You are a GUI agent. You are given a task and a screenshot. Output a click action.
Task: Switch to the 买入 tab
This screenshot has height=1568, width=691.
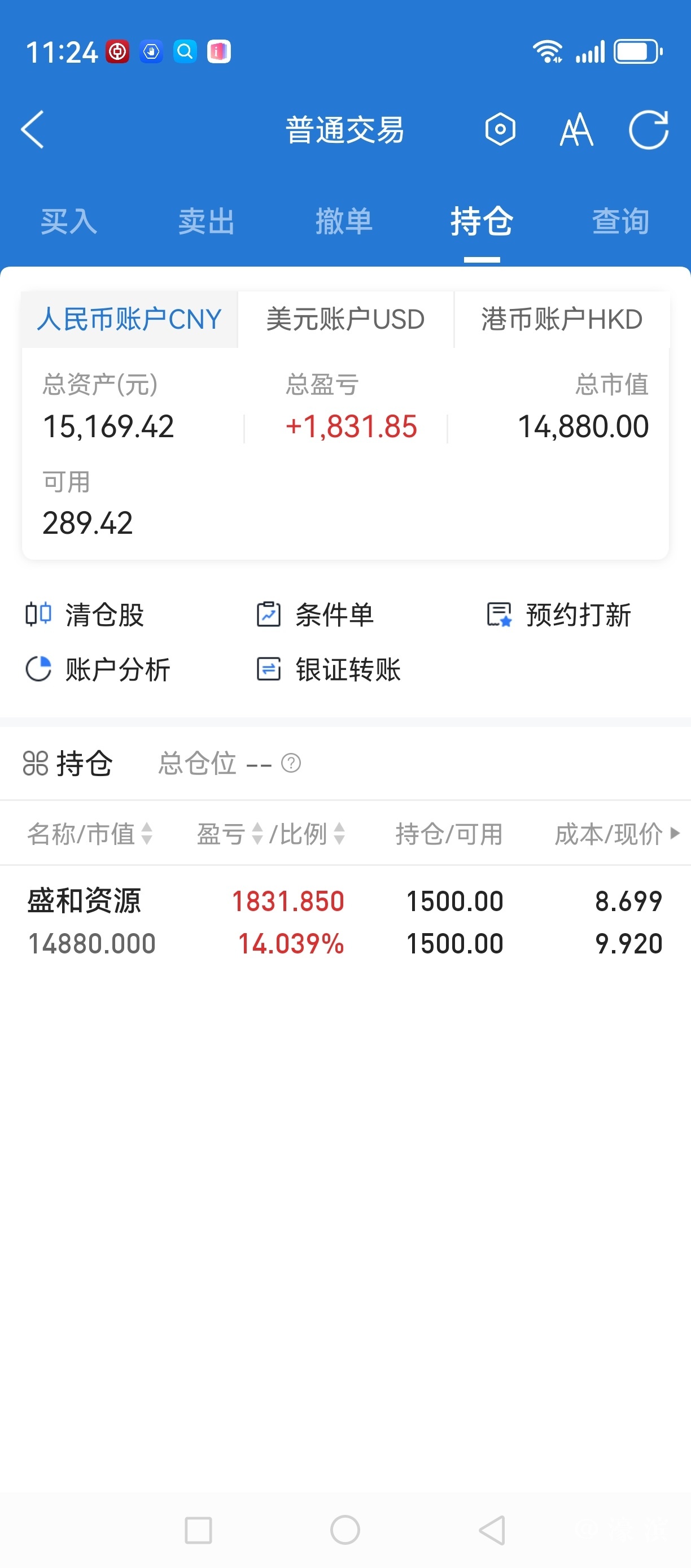point(69,221)
